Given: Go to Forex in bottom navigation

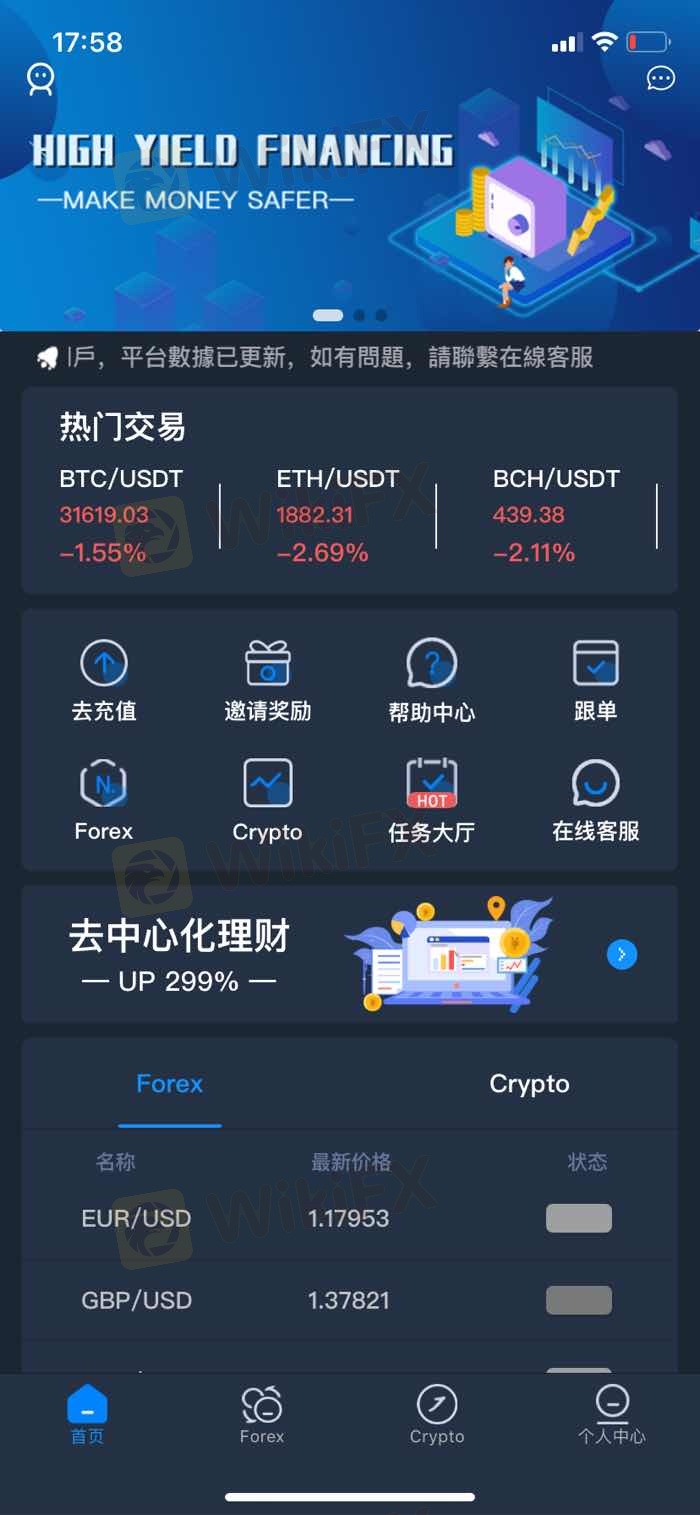Looking at the screenshot, I should pyautogui.click(x=262, y=1415).
